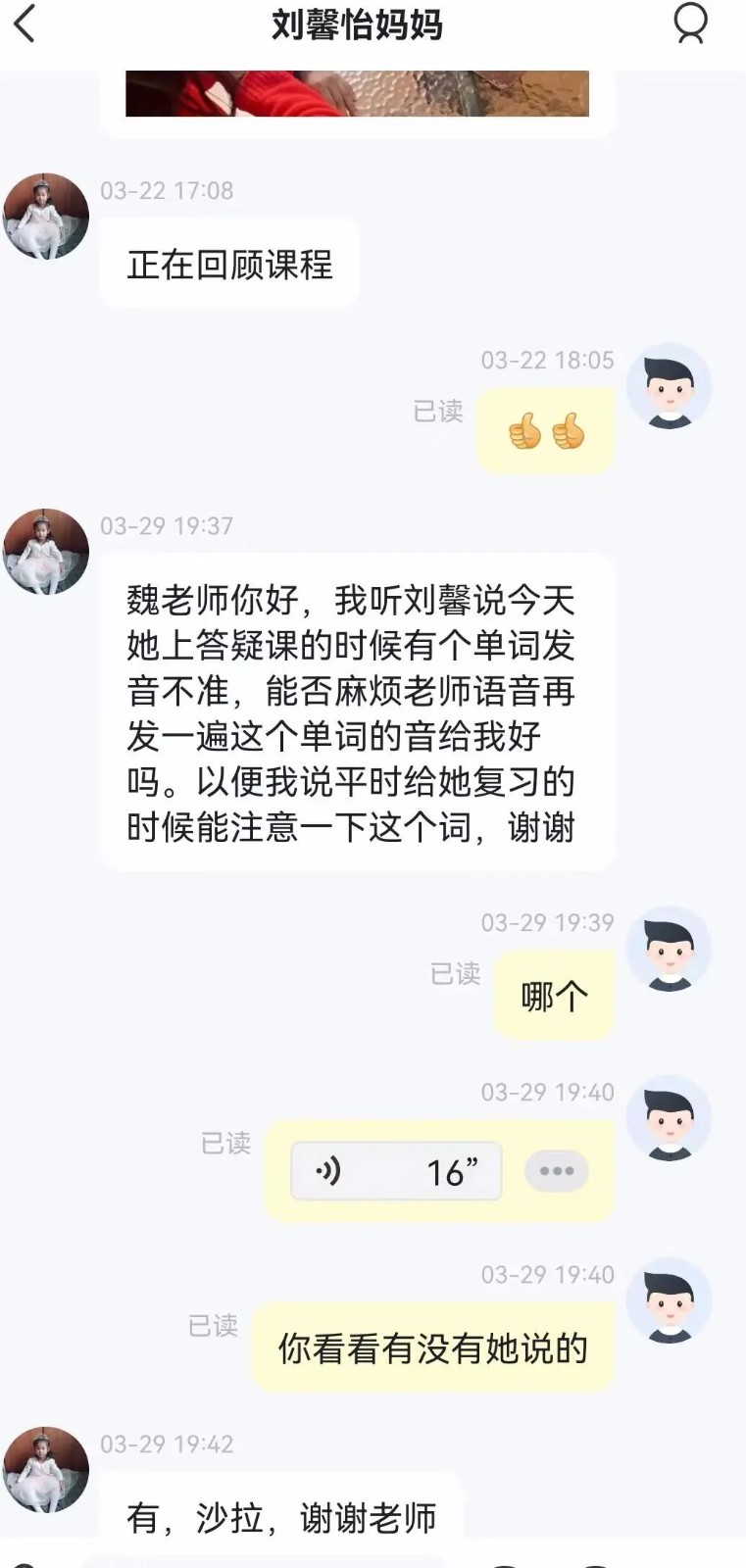Tap teacher avatar beside 哪个 message

click(669, 949)
